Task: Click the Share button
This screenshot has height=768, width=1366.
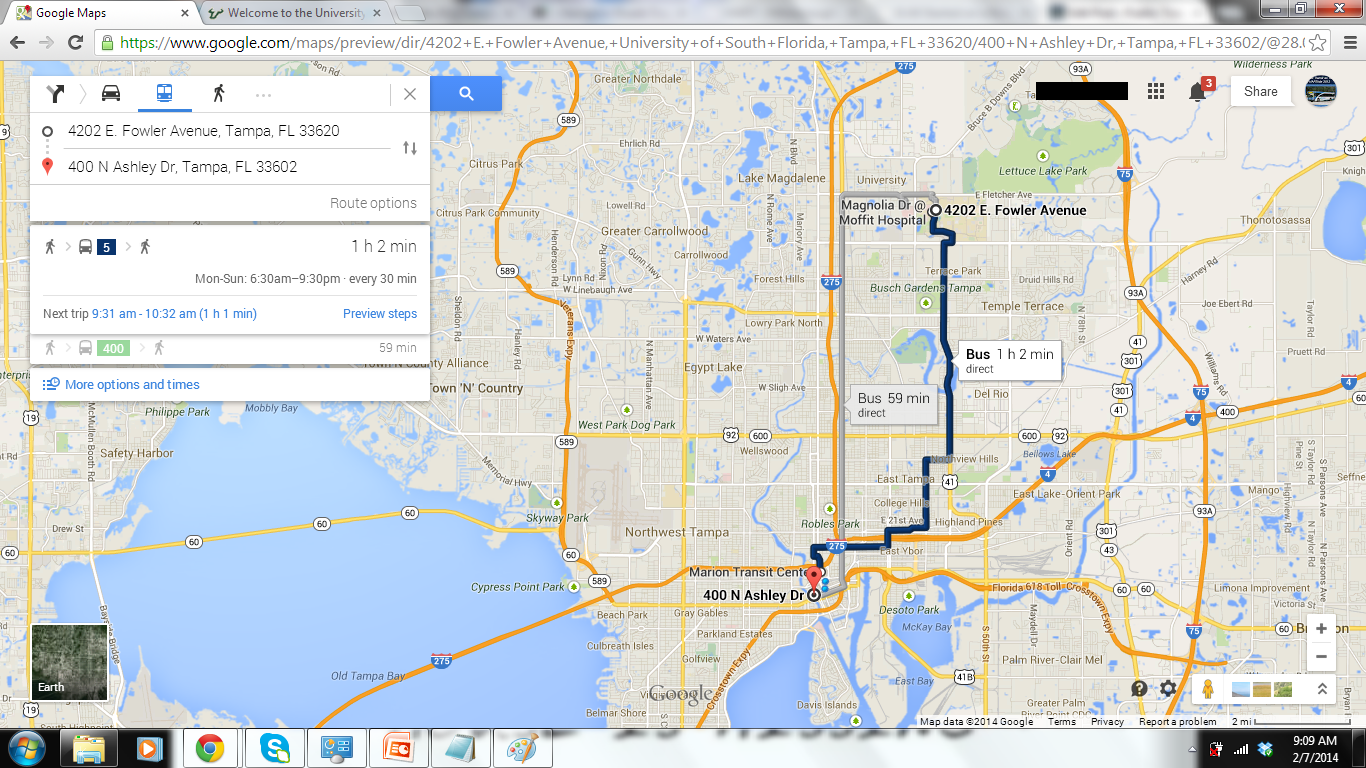Action: click(1260, 91)
